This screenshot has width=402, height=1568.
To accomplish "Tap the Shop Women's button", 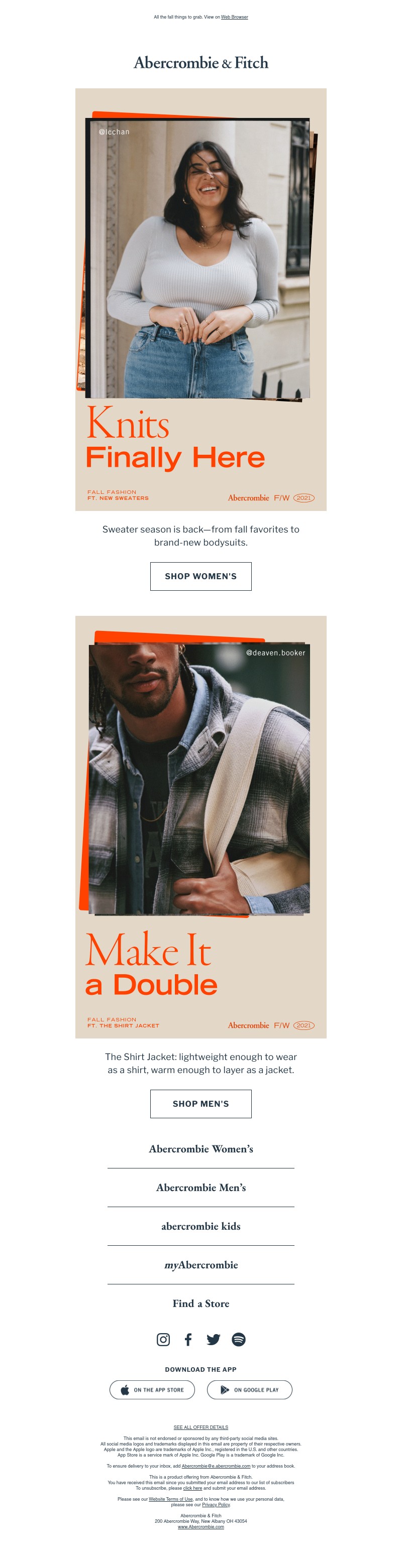I will (x=200, y=576).
